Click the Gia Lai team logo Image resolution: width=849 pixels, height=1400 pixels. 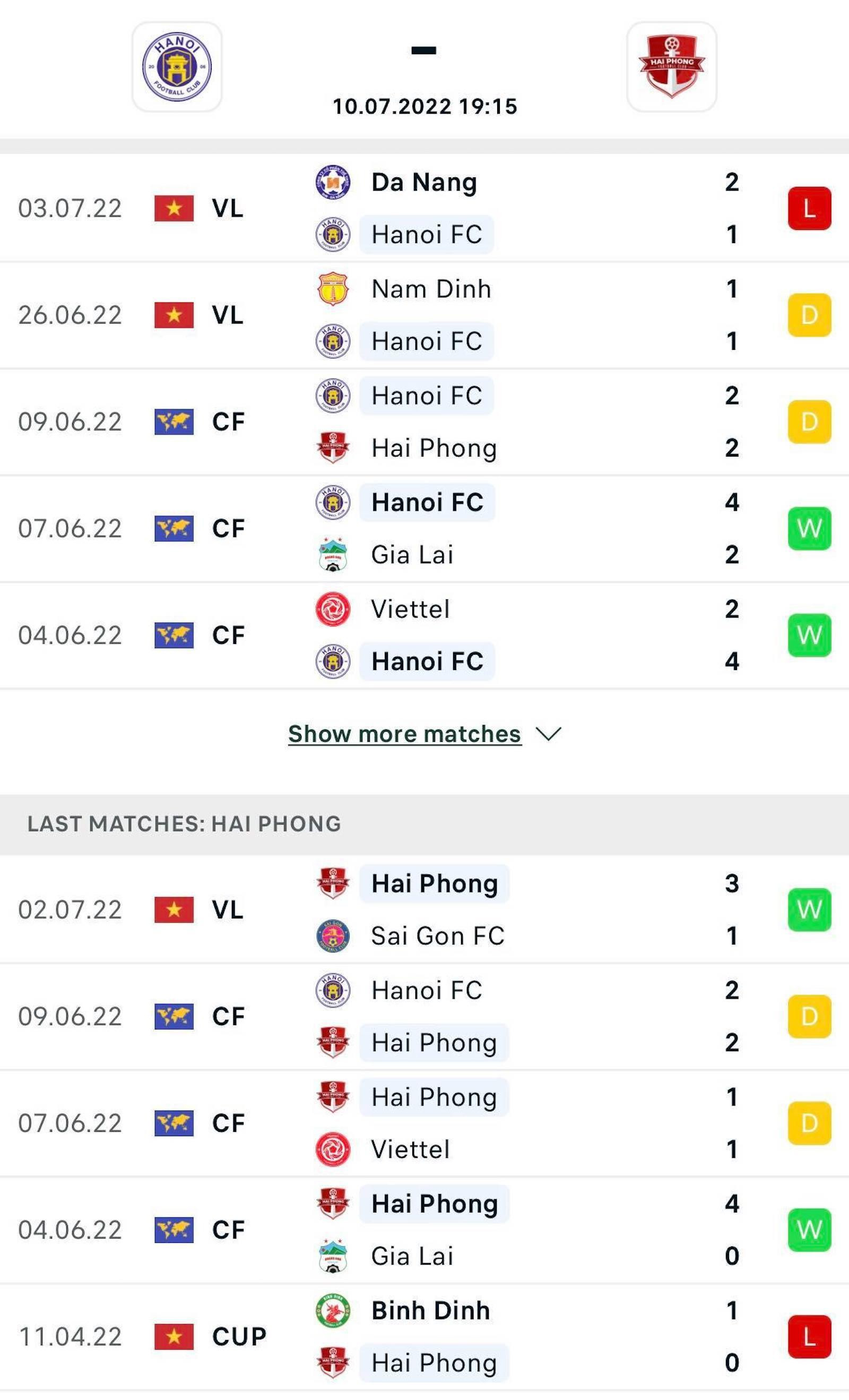click(x=332, y=555)
